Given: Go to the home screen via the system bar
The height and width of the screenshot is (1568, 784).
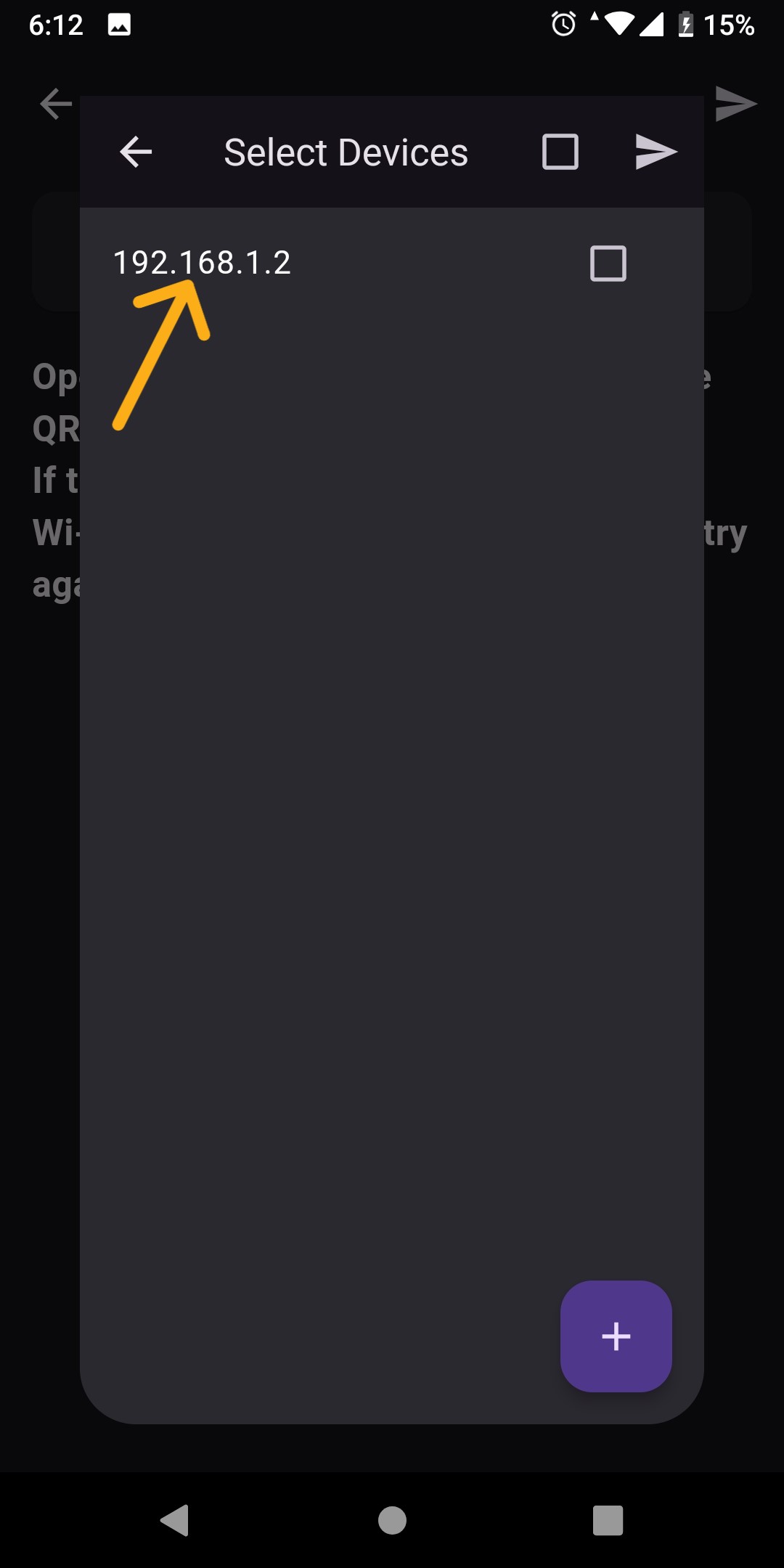Looking at the screenshot, I should click(x=392, y=1520).
